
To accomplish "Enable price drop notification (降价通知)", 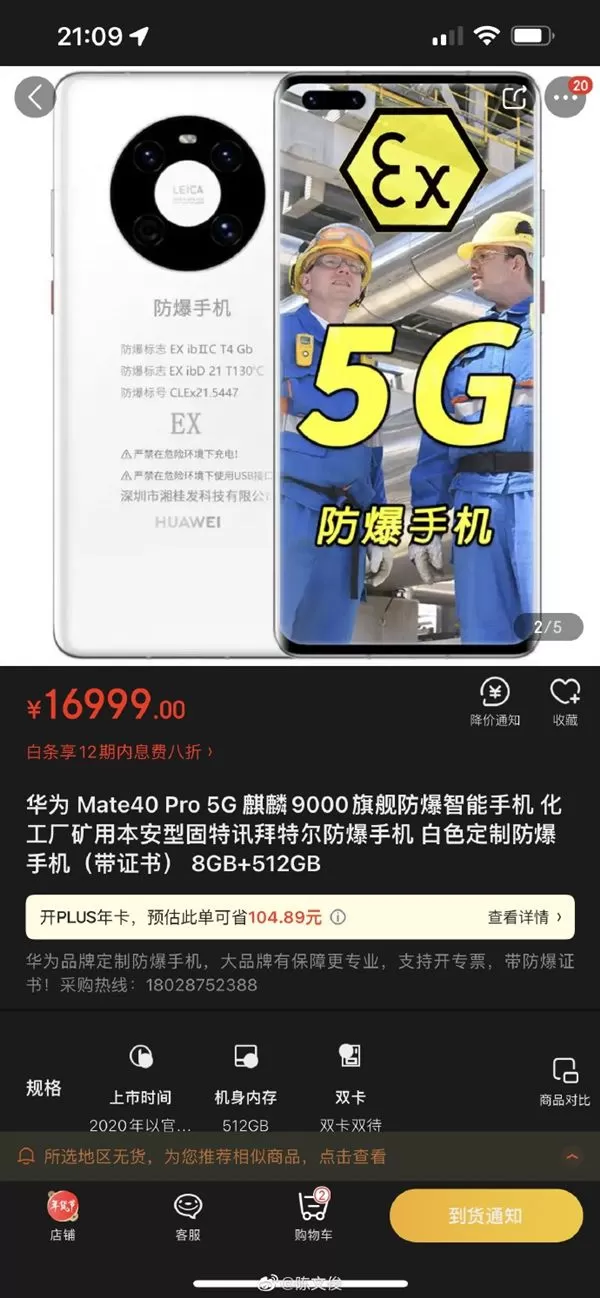I will click(495, 702).
